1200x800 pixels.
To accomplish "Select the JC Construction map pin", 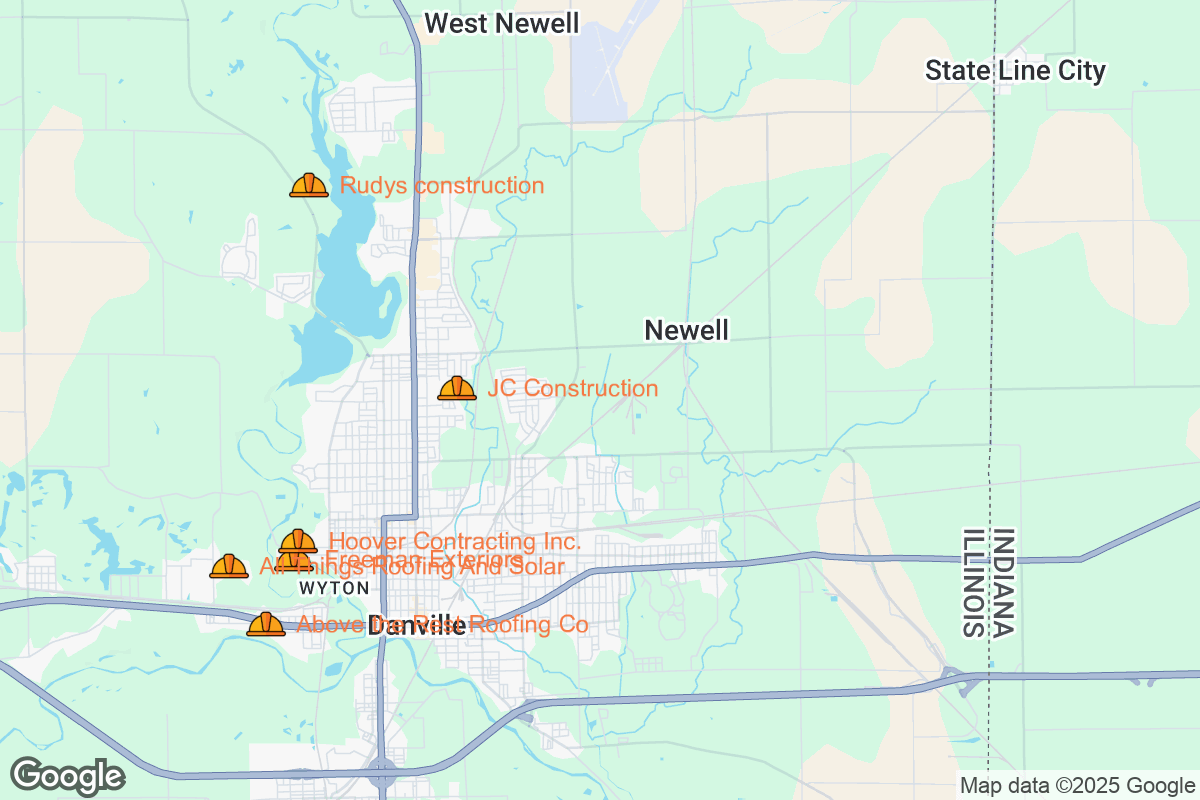I will pyautogui.click(x=457, y=388).
